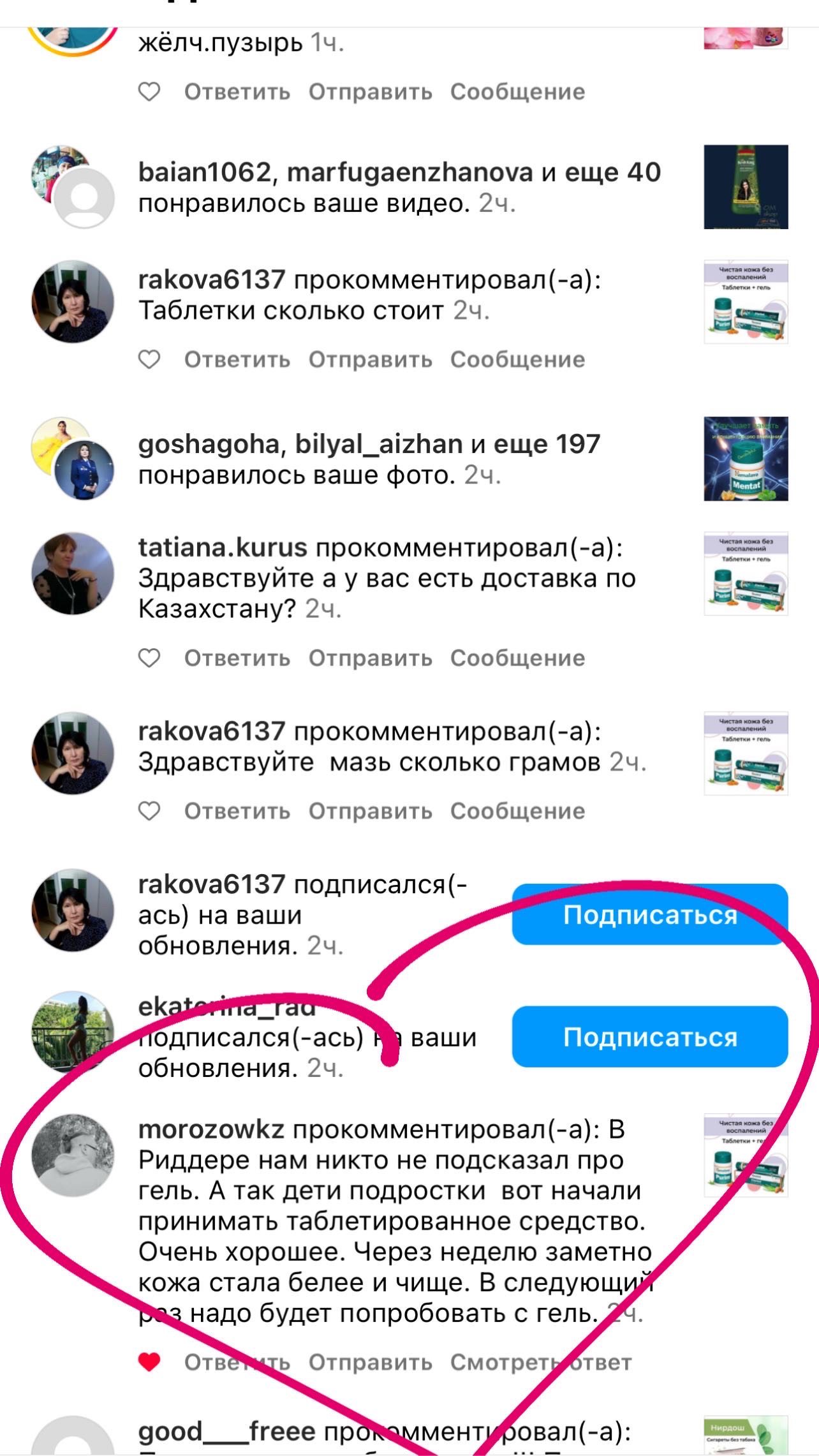Follow back rakova6137 with Подписаться
The height and width of the screenshot is (1456, 819).
point(649,914)
